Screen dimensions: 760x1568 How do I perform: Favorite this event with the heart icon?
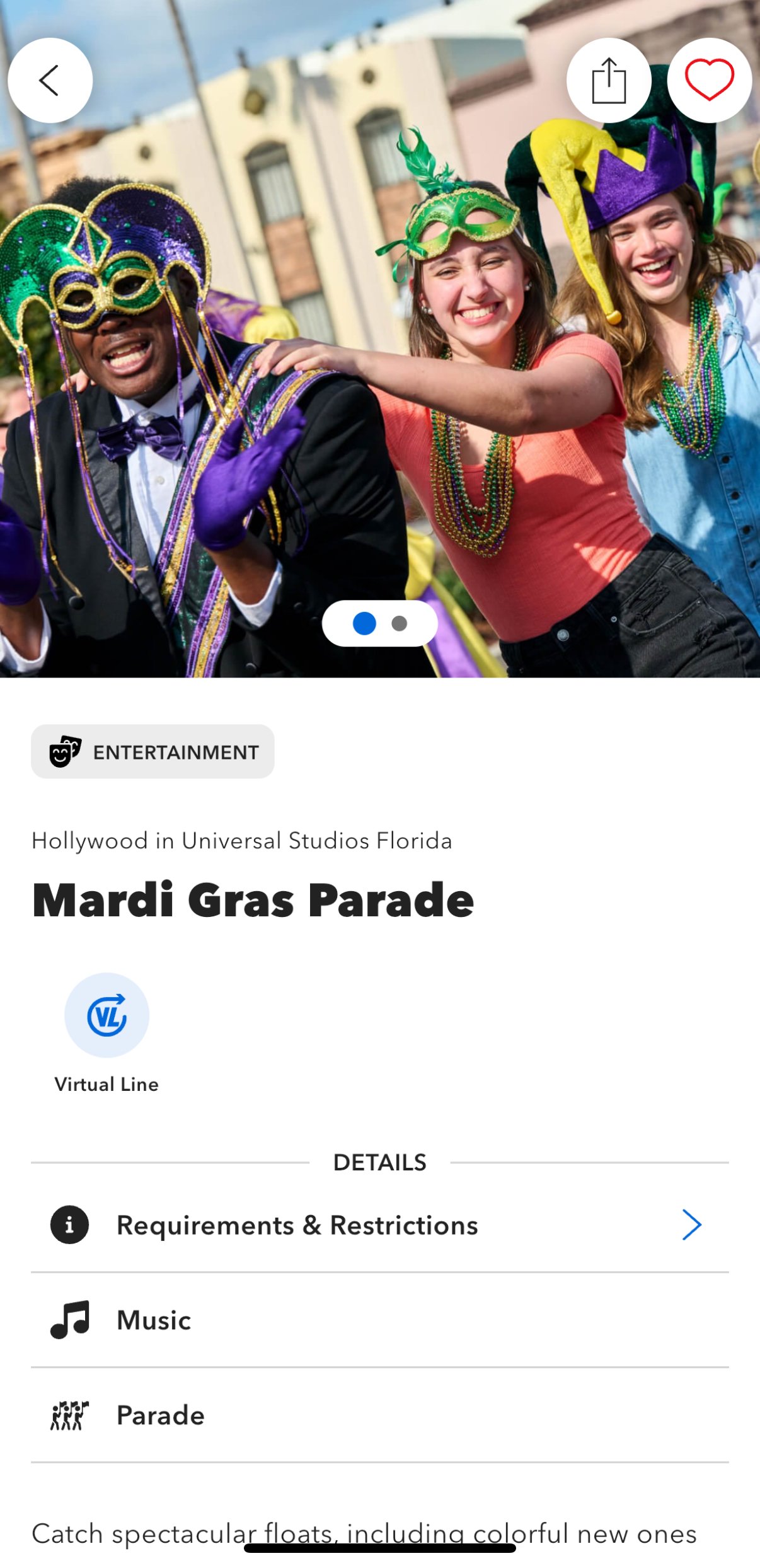(710, 81)
